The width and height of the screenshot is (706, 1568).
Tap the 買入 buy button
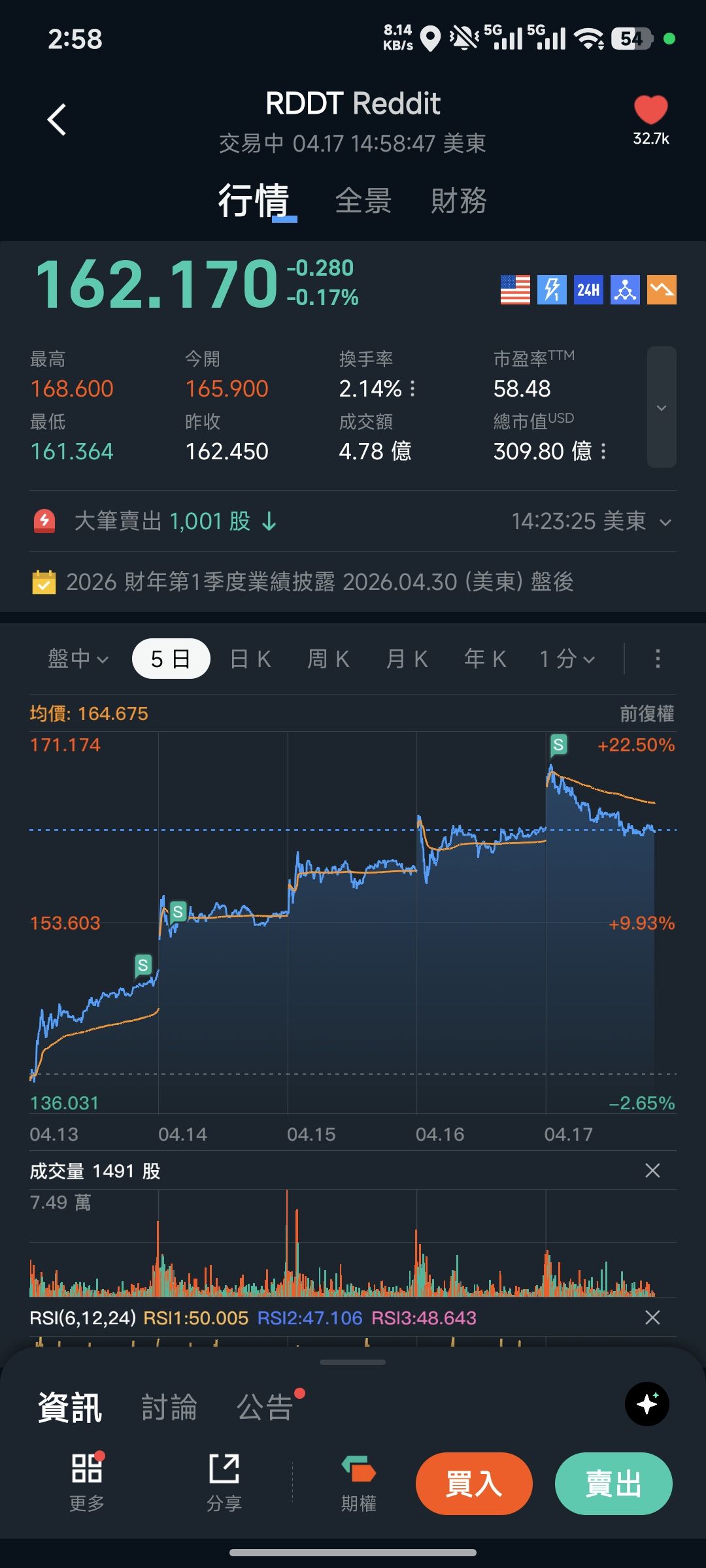pos(474,1484)
